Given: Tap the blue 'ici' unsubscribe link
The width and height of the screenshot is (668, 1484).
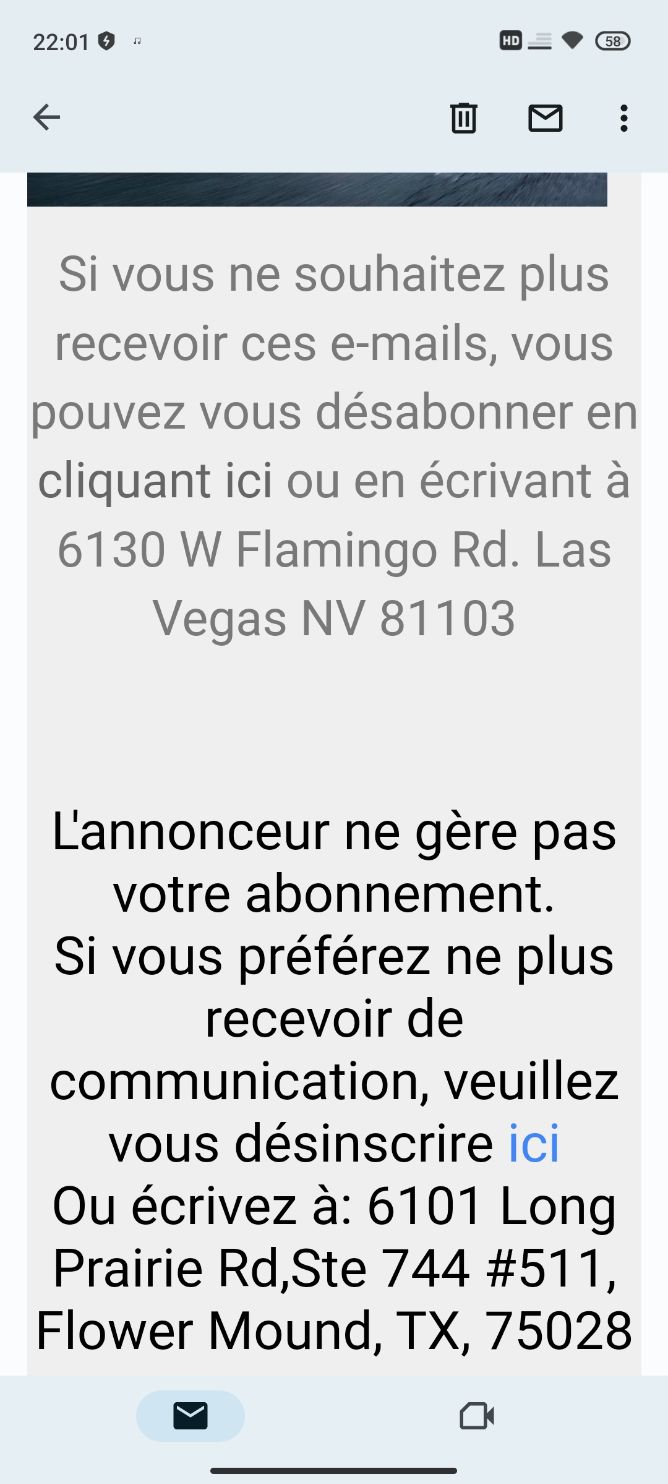Looking at the screenshot, I should (533, 1144).
